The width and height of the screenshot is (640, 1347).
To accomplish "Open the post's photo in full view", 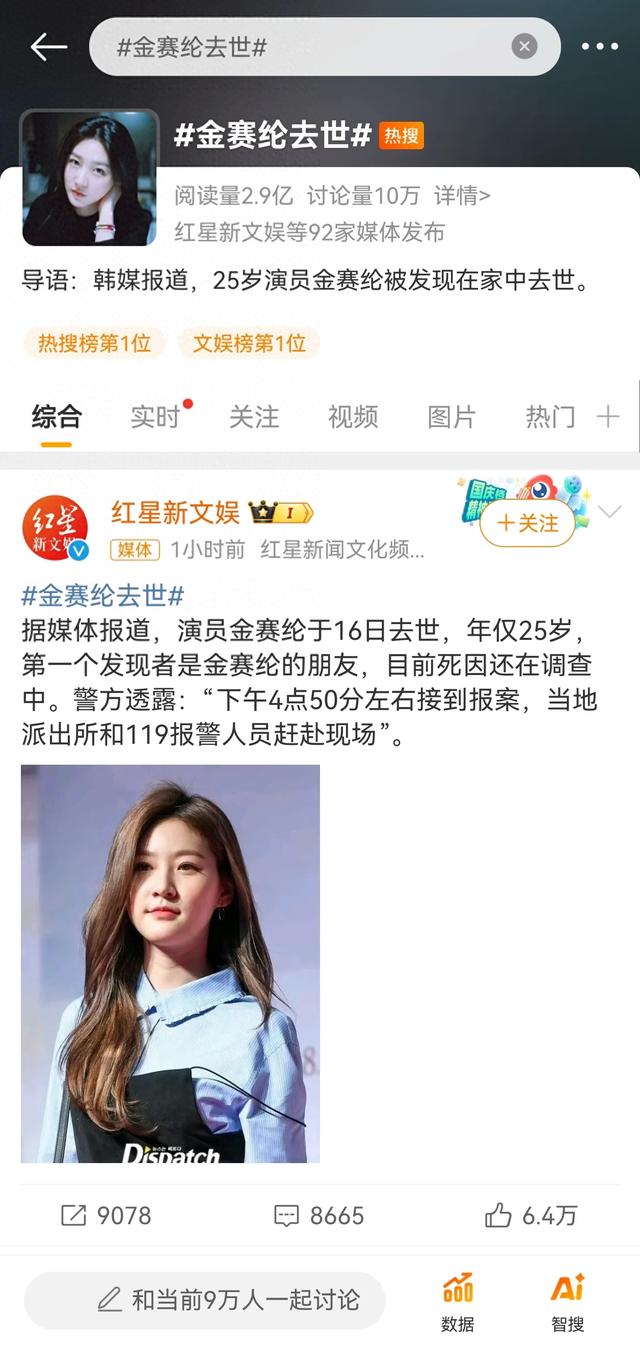I will (170, 963).
